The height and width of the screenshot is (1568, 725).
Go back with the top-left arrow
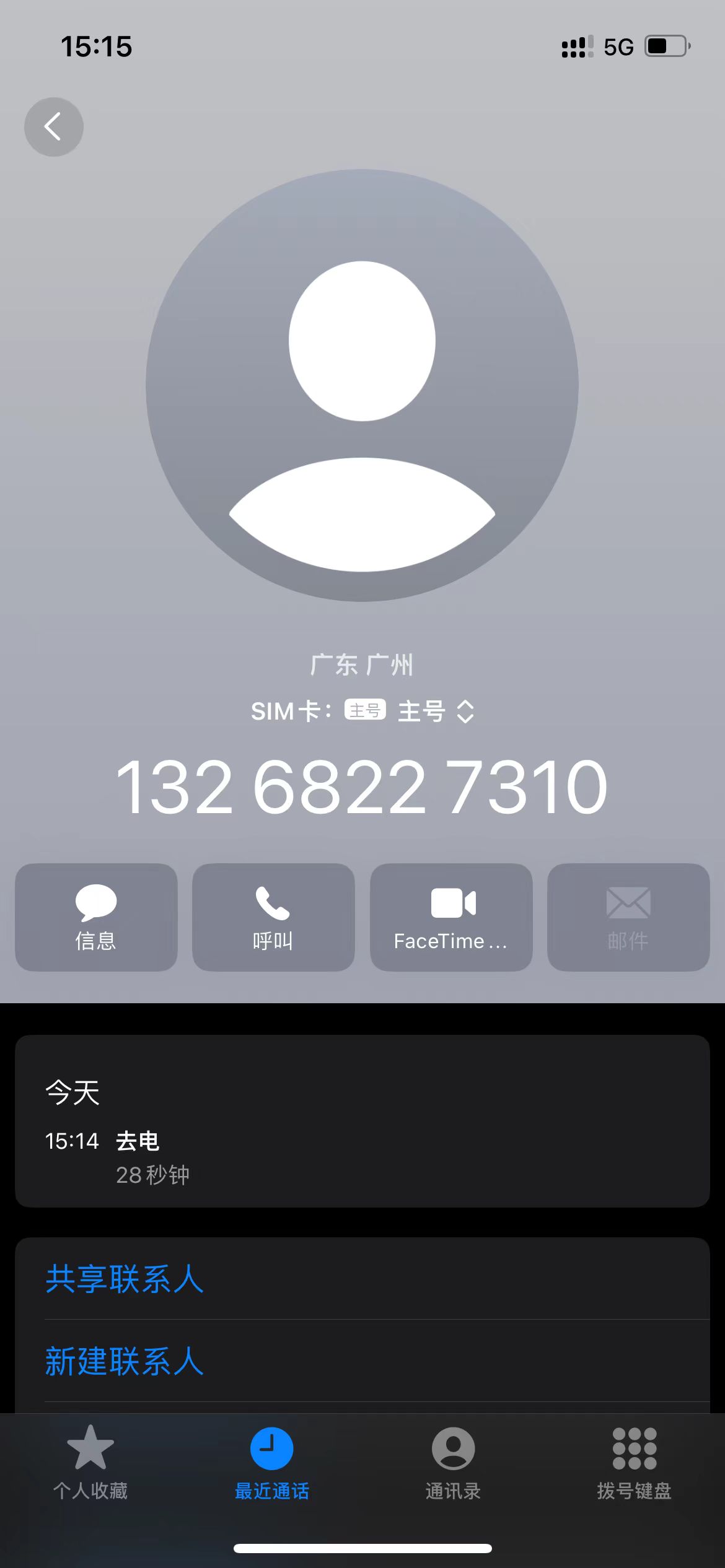pyautogui.click(x=54, y=127)
